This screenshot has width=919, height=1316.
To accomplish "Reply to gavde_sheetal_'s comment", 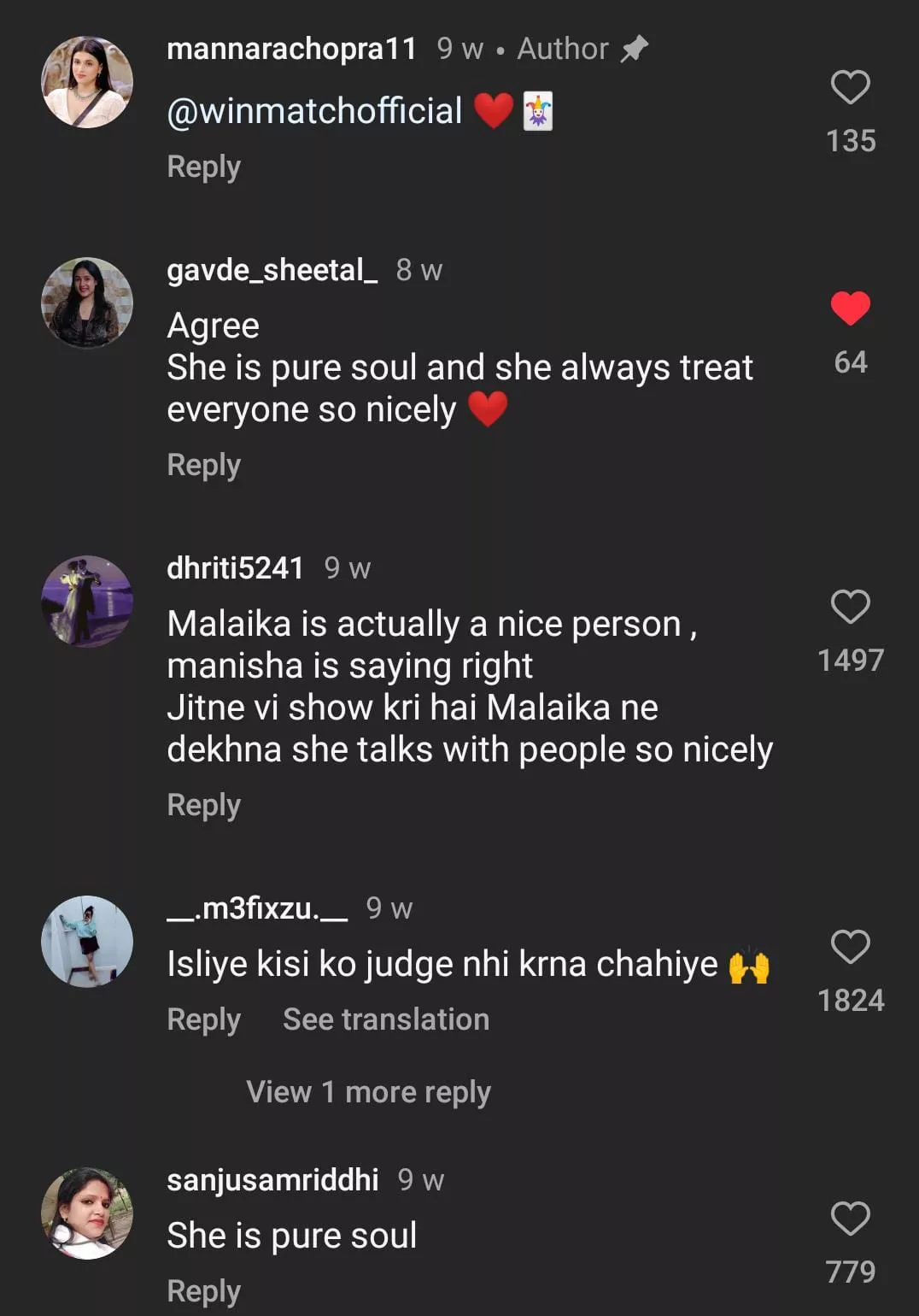I will [x=203, y=465].
